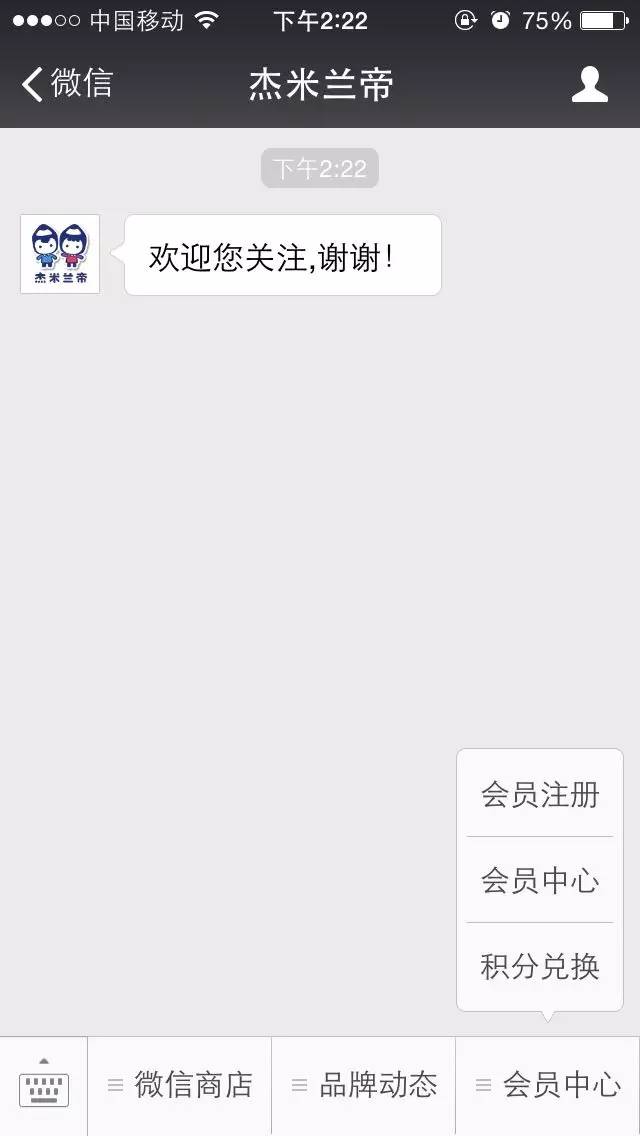Image resolution: width=640 pixels, height=1136 pixels.
Task: Switch to keyboard input mode
Action: (x=44, y=1085)
